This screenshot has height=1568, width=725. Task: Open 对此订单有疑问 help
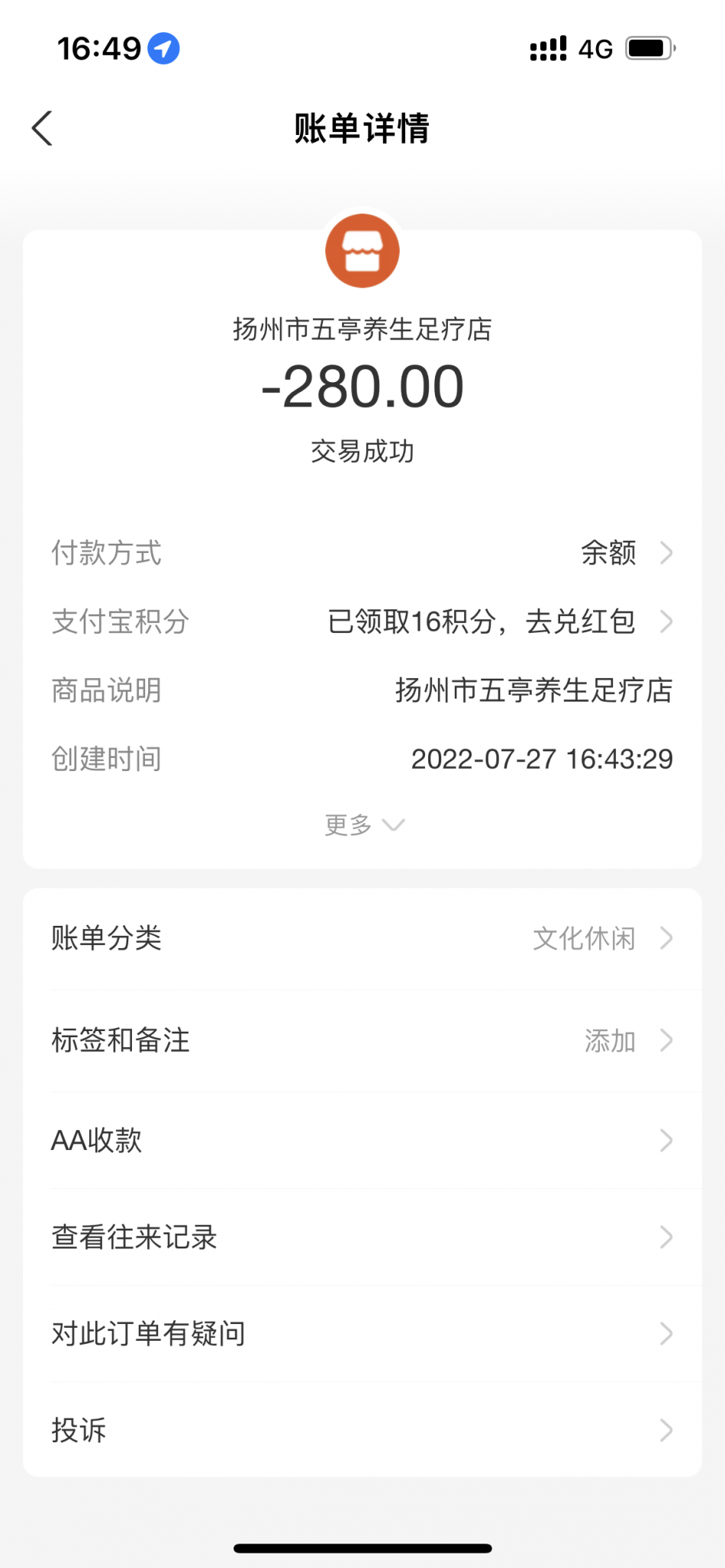point(362,1334)
